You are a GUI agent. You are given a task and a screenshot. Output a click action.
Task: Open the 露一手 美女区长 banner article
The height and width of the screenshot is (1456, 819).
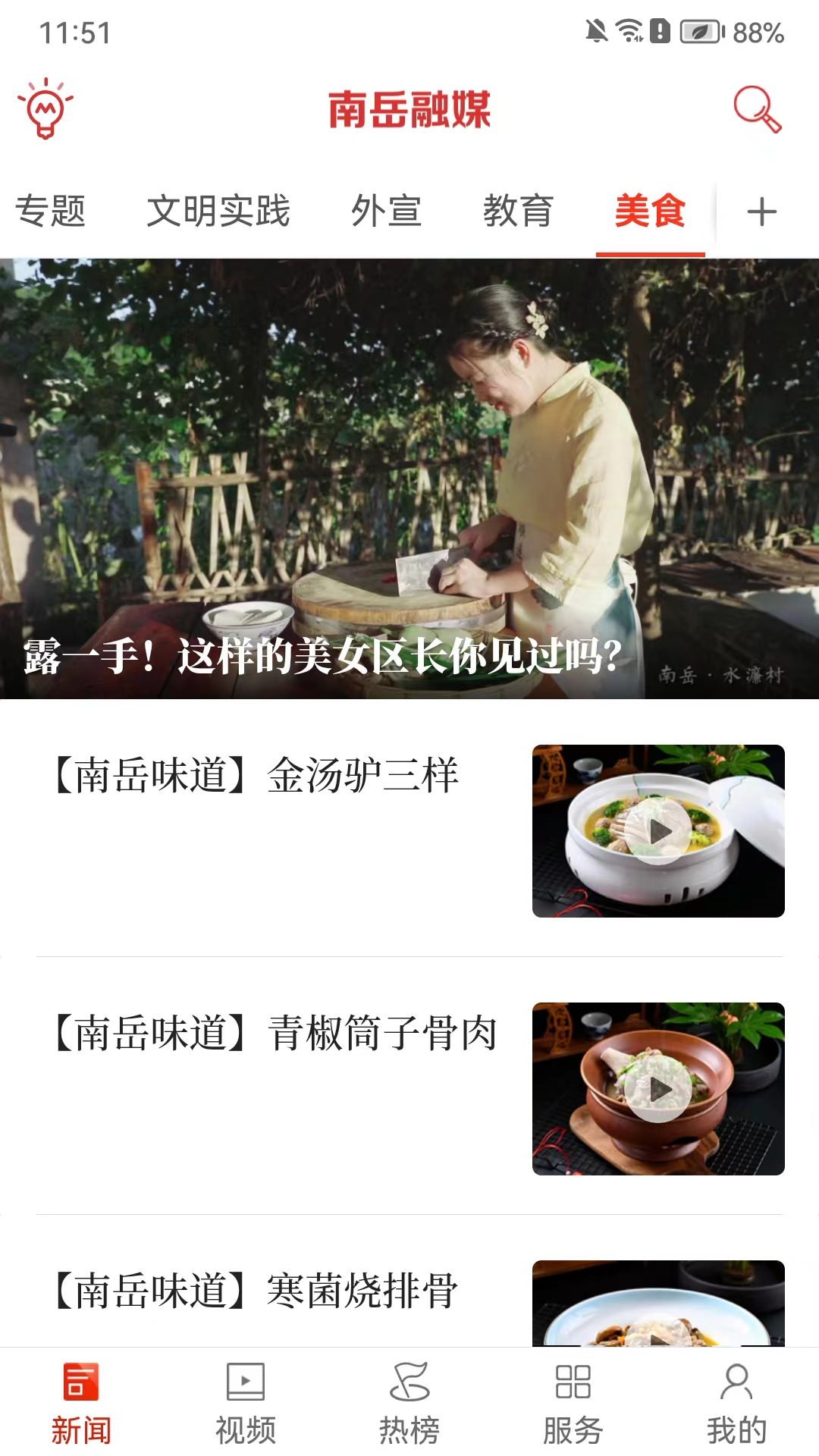point(409,478)
